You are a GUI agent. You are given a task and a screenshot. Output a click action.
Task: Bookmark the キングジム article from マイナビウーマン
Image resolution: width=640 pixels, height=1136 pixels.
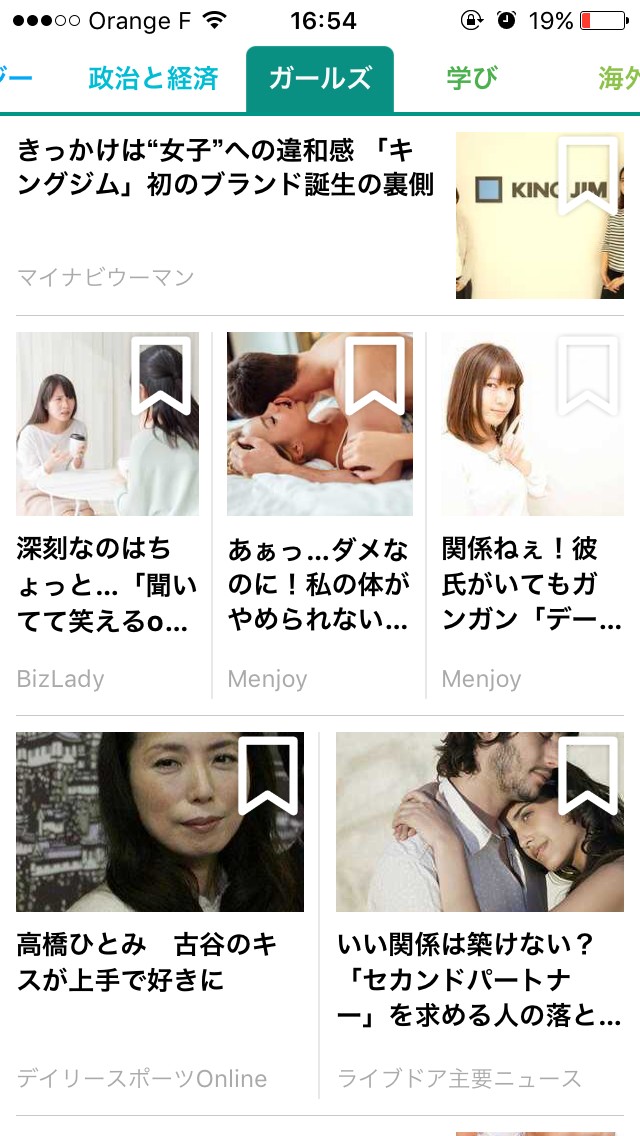586,175
